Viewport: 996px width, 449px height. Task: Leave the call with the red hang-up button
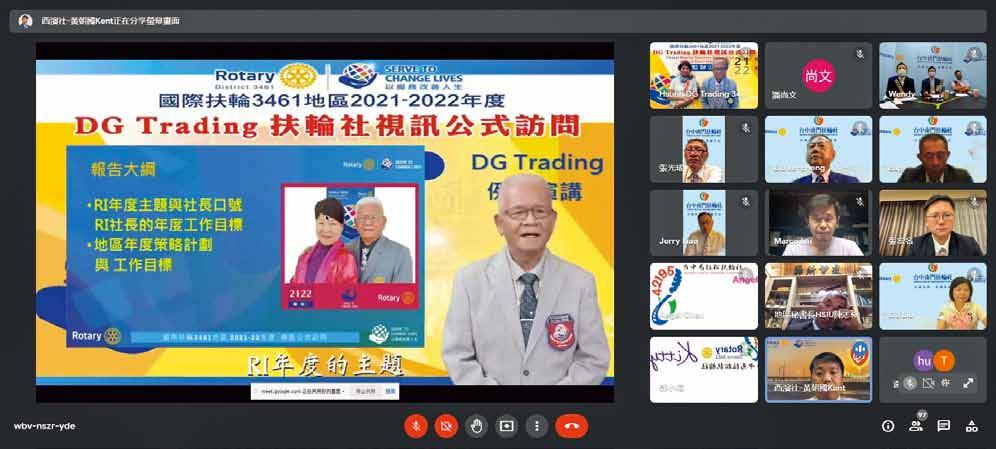pos(571,426)
